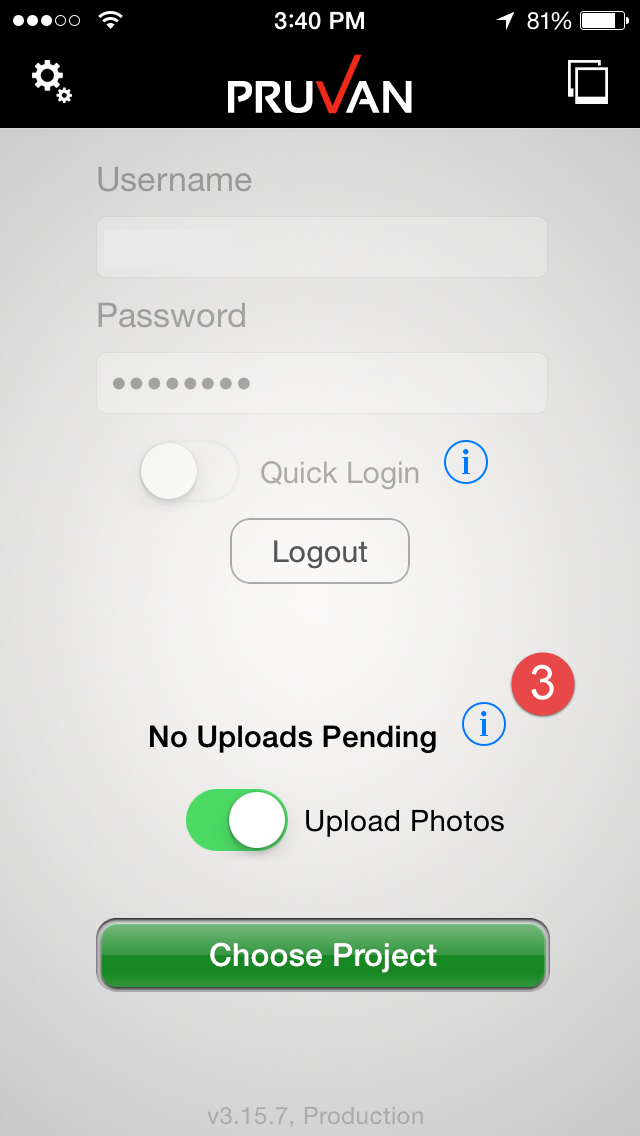Screen dimensions: 640x1136
Task: Select the Choose Project button
Action: (323, 955)
